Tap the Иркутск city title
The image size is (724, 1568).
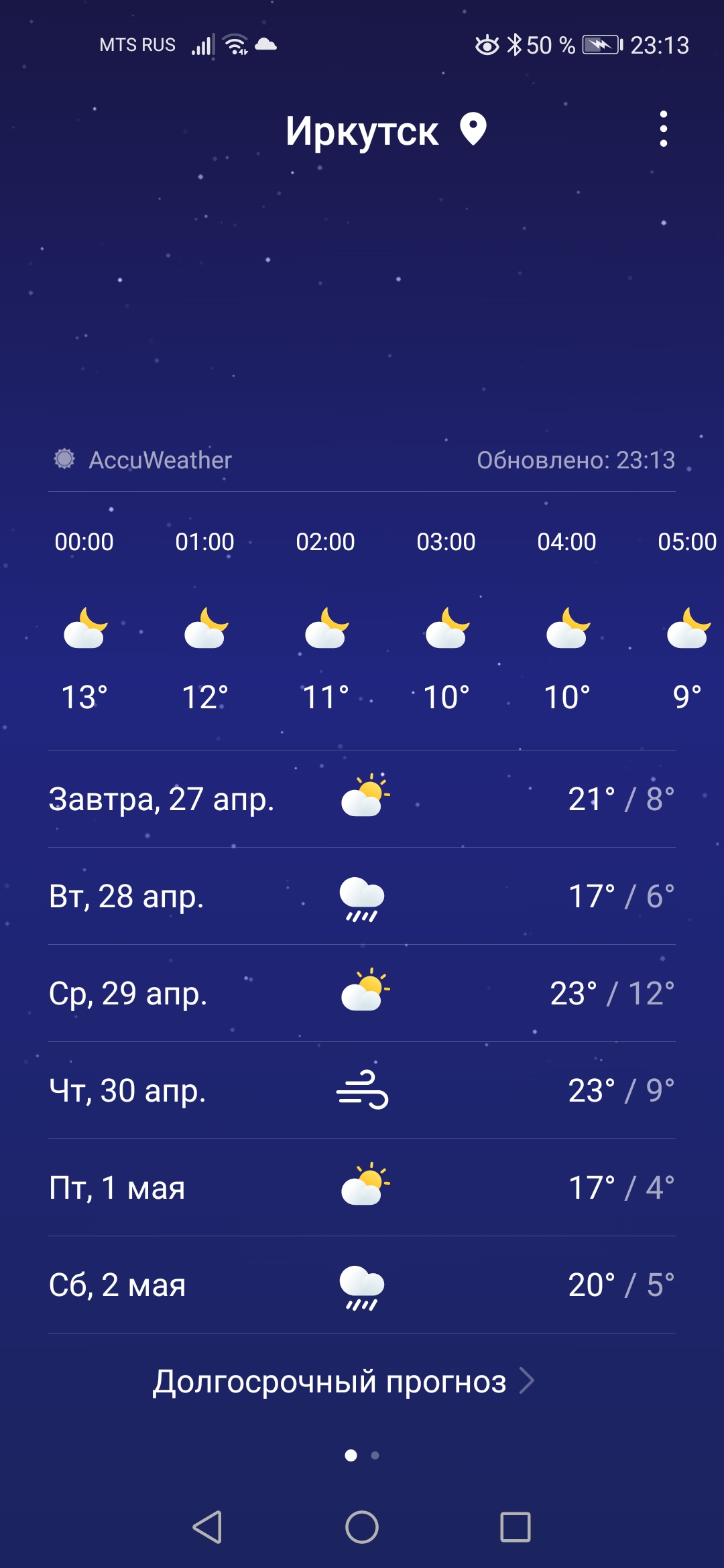(362, 131)
